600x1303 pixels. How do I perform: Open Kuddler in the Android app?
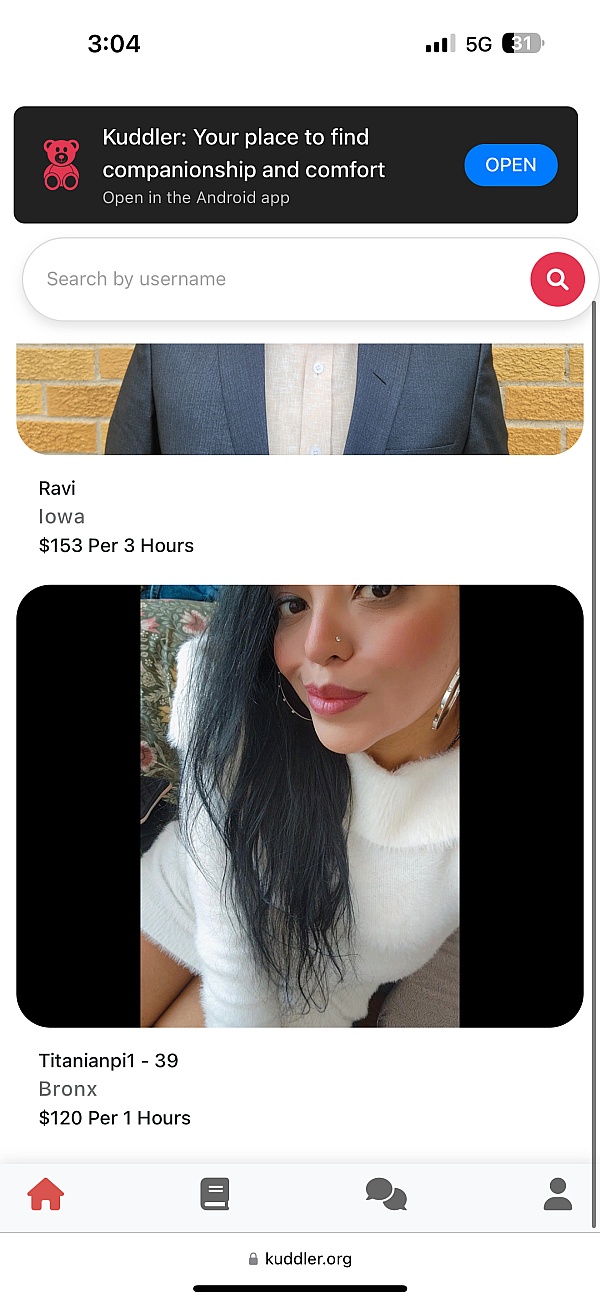click(510, 165)
